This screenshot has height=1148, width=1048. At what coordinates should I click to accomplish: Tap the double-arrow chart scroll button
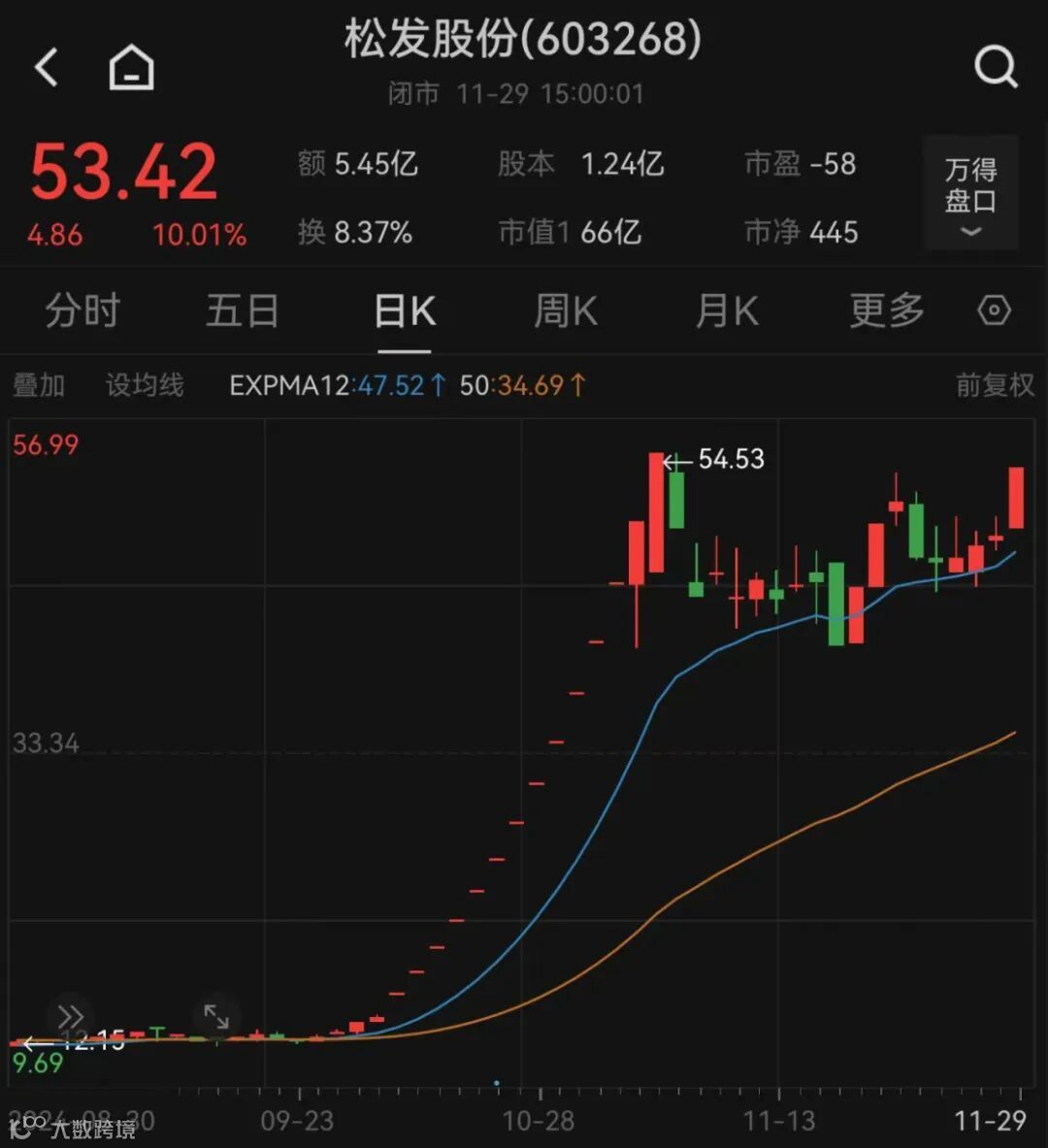[70, 1016]
